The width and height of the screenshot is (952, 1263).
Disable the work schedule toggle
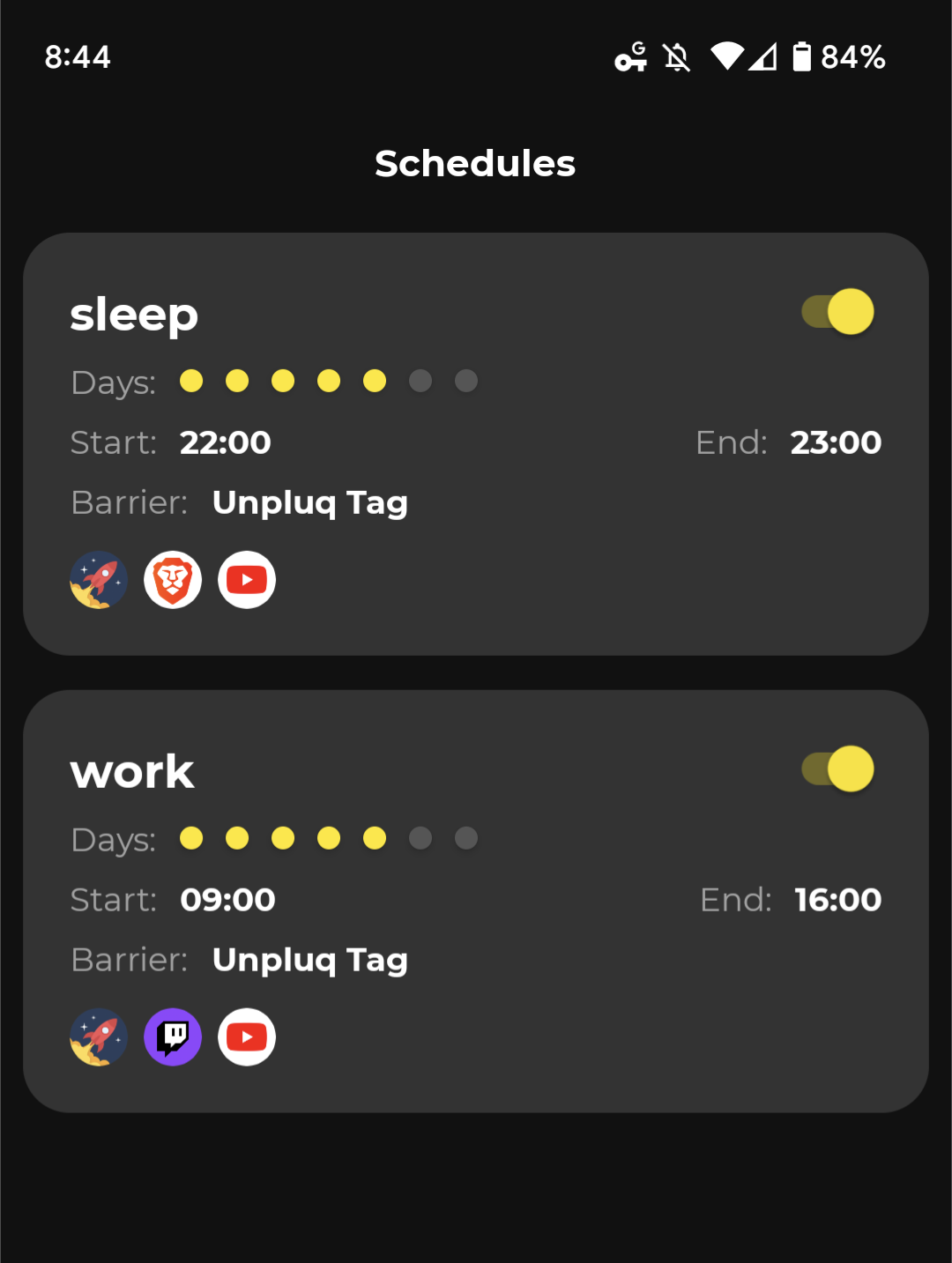point(837,769)
